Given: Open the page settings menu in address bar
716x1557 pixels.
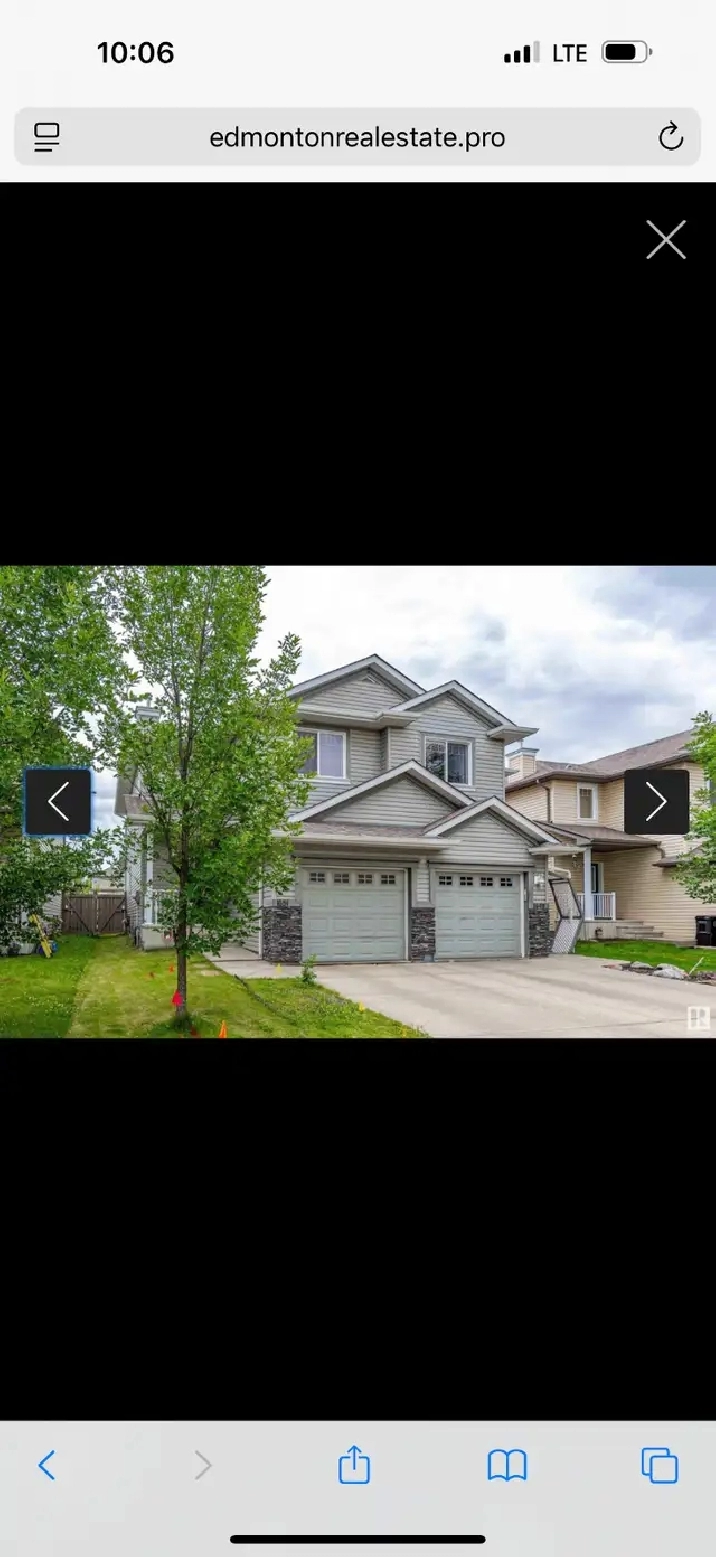Looking at the screenshot, I should click(x=47, y=137).
